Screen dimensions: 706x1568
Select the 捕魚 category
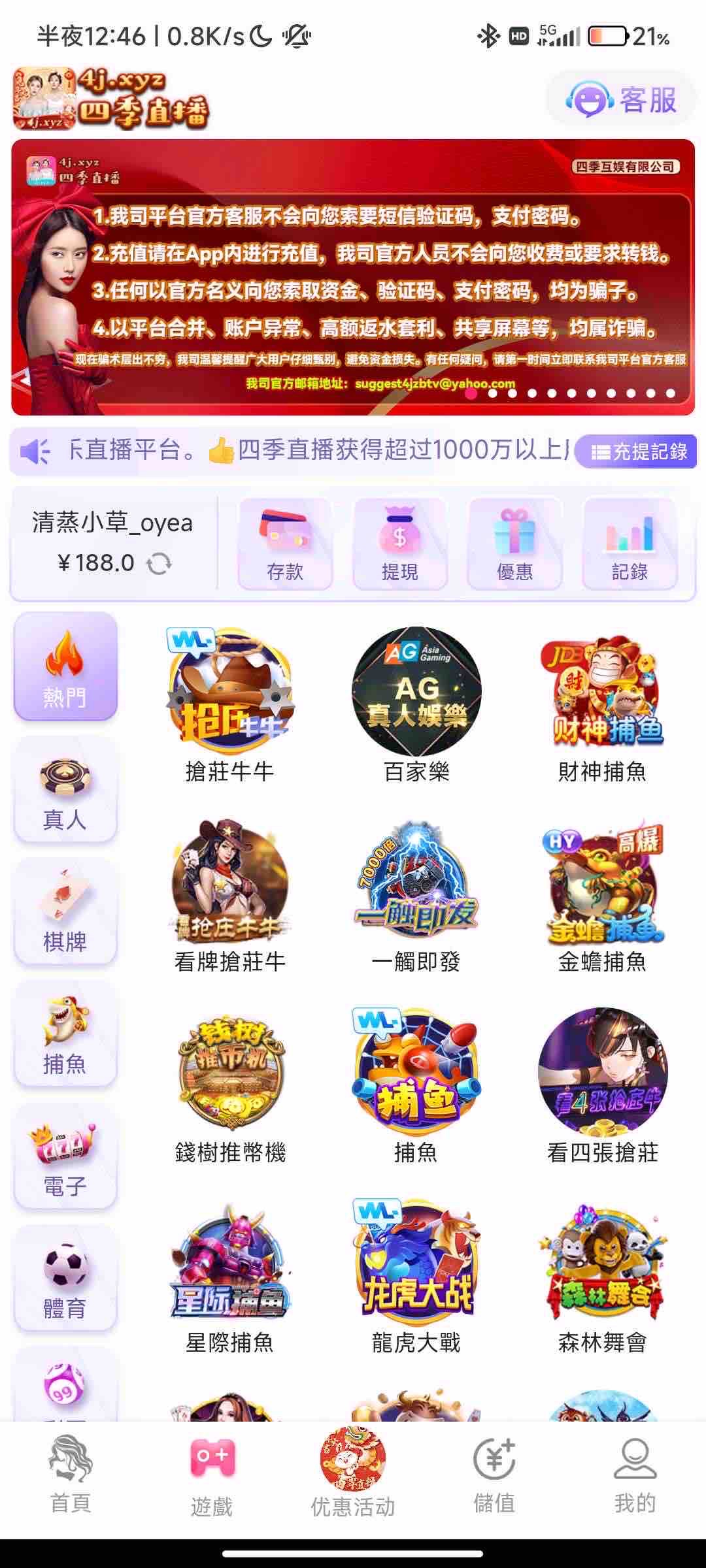tap(65, 1034)
